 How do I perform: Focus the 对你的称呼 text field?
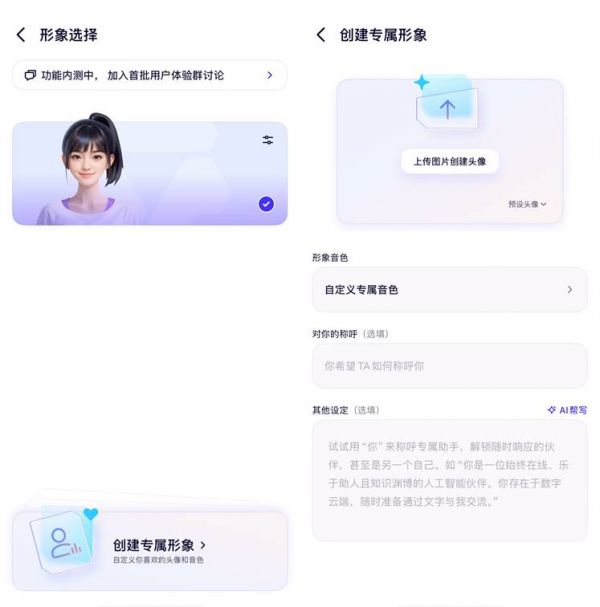click(449, 366)
